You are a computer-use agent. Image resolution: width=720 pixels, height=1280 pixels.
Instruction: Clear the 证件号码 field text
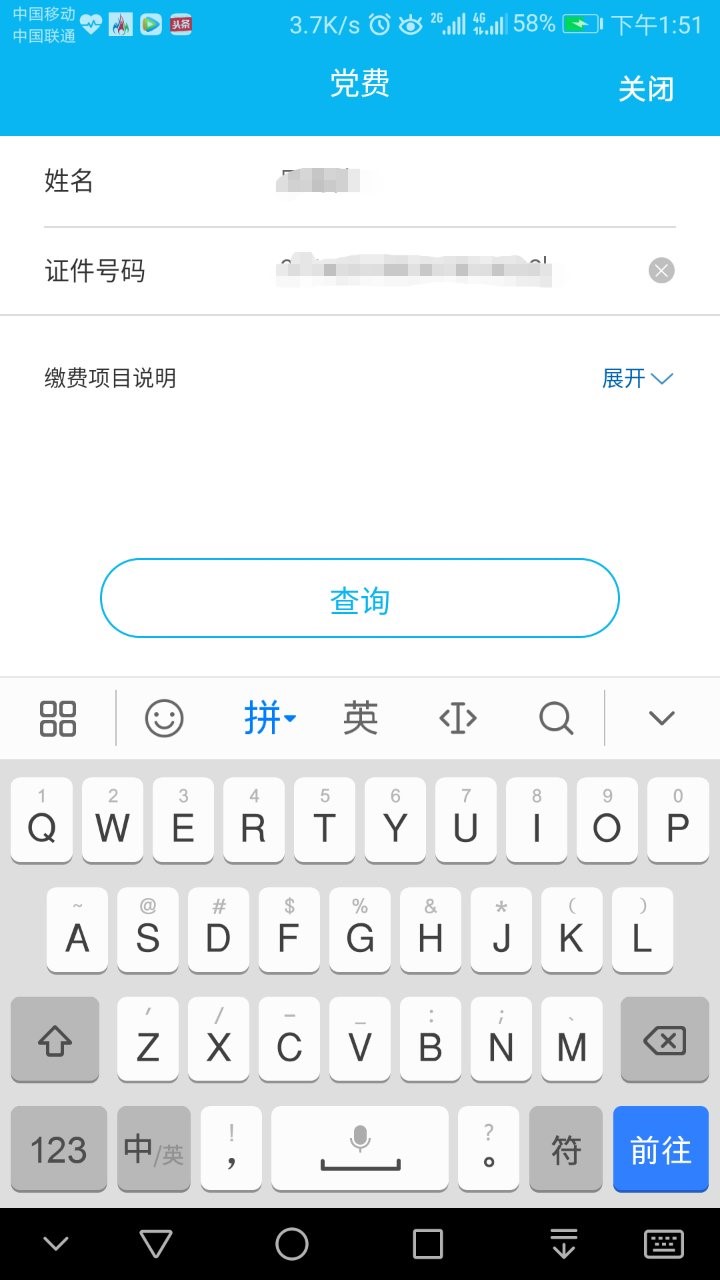pos(661,270)
